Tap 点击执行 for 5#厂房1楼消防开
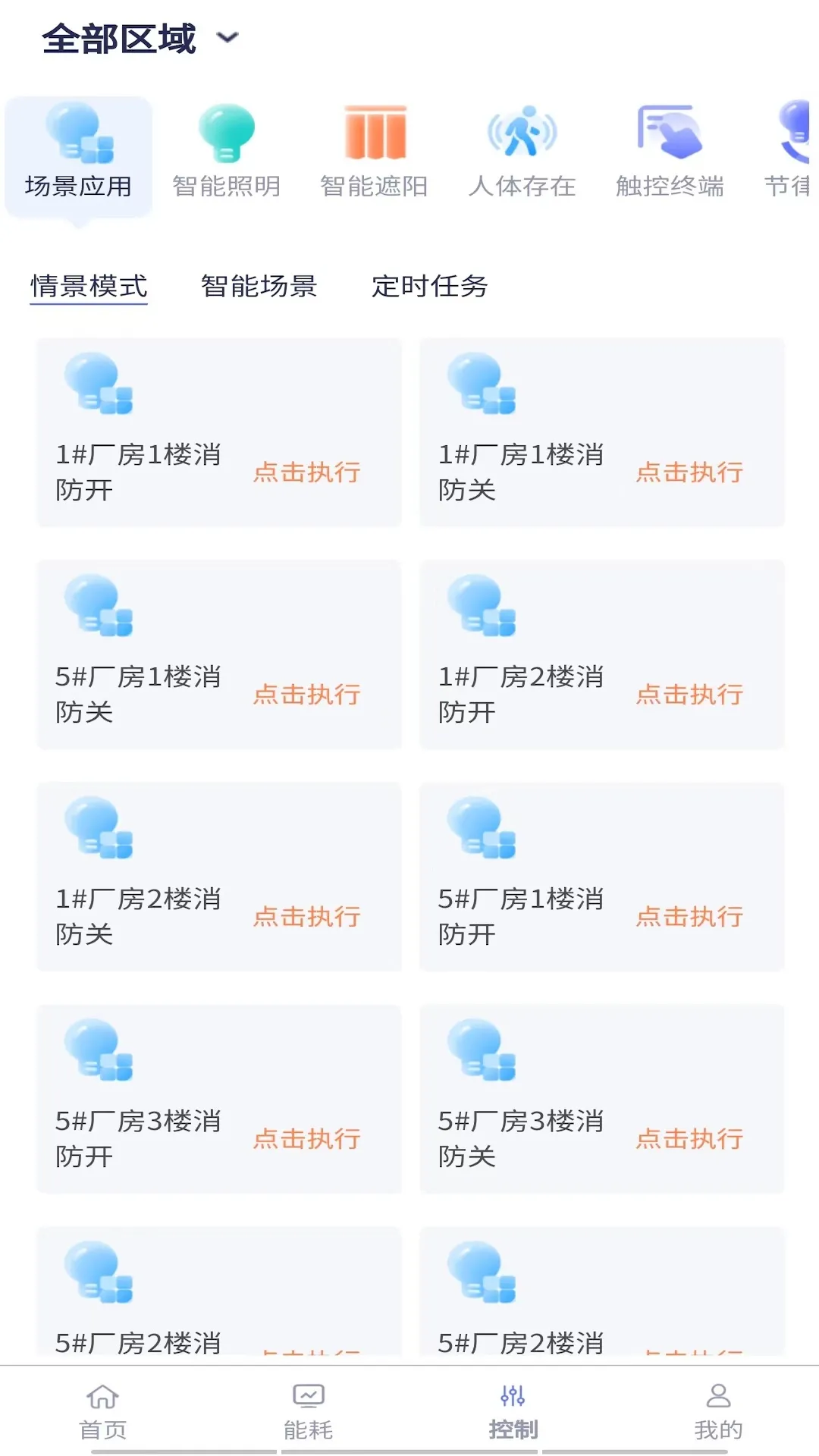 (x=689, y=917)
